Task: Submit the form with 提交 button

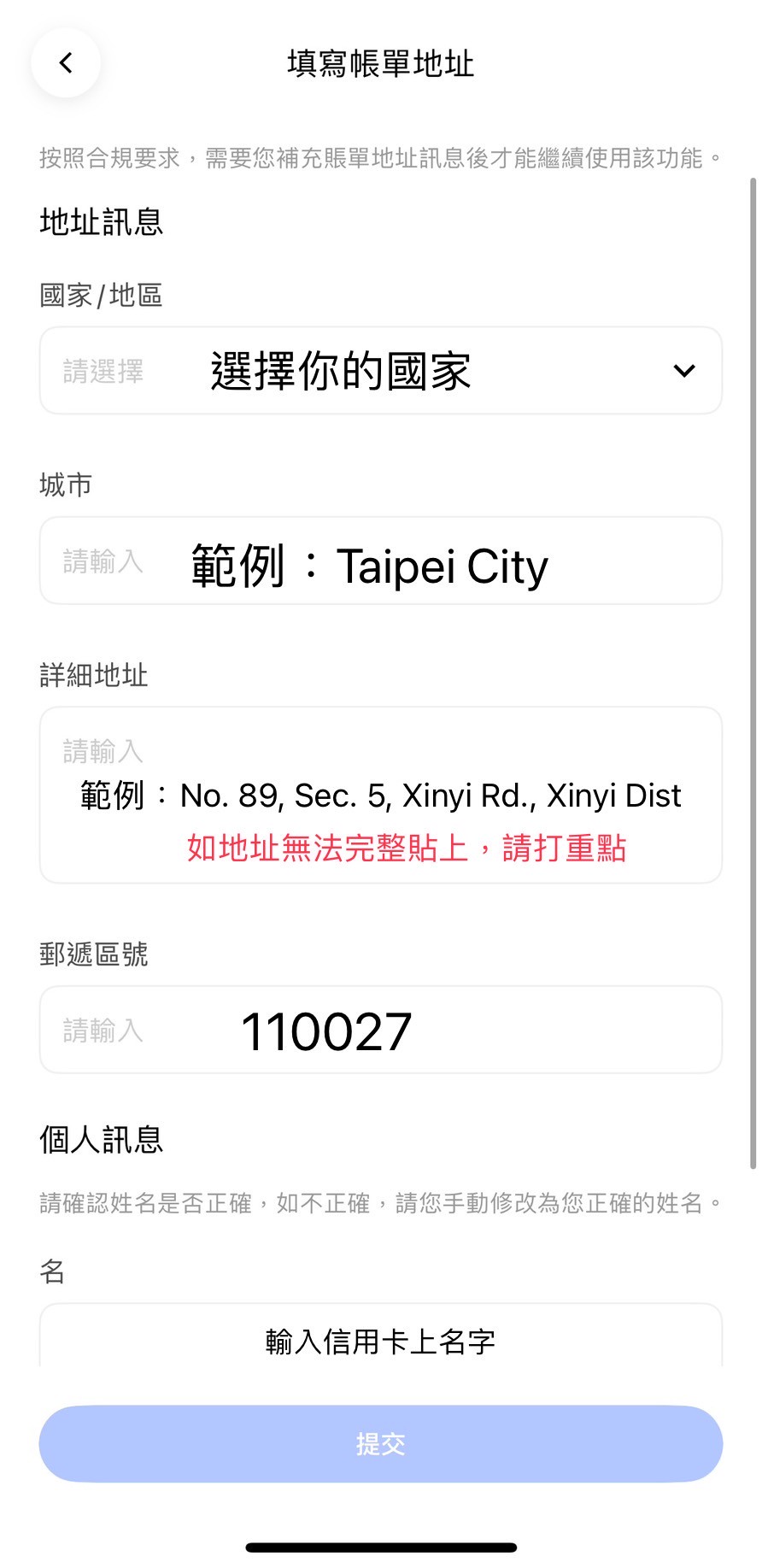Action: tap(381, 1443)
